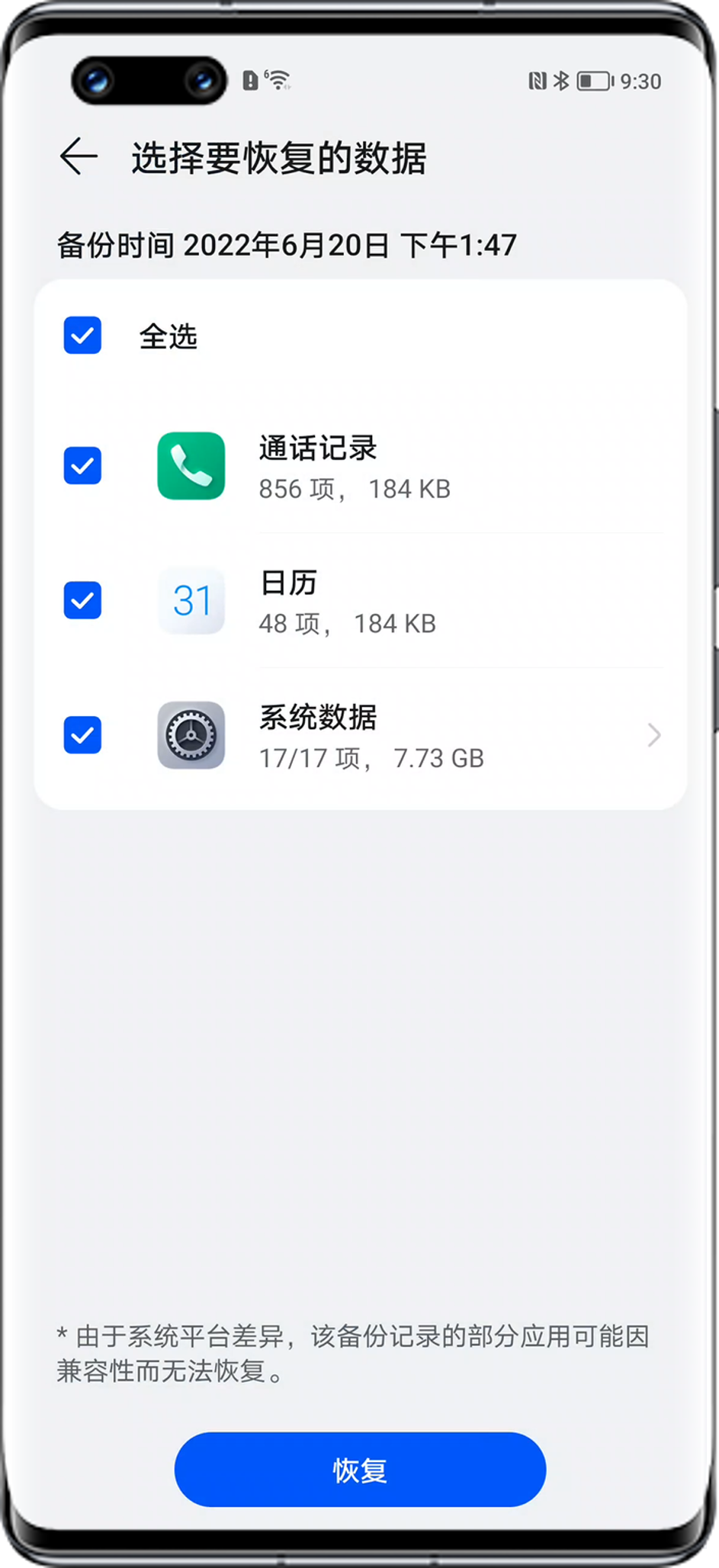This screenshot has width=719, height=1568.
Task: Click the green phone icon for 通话记录
Action: point(191,467)
